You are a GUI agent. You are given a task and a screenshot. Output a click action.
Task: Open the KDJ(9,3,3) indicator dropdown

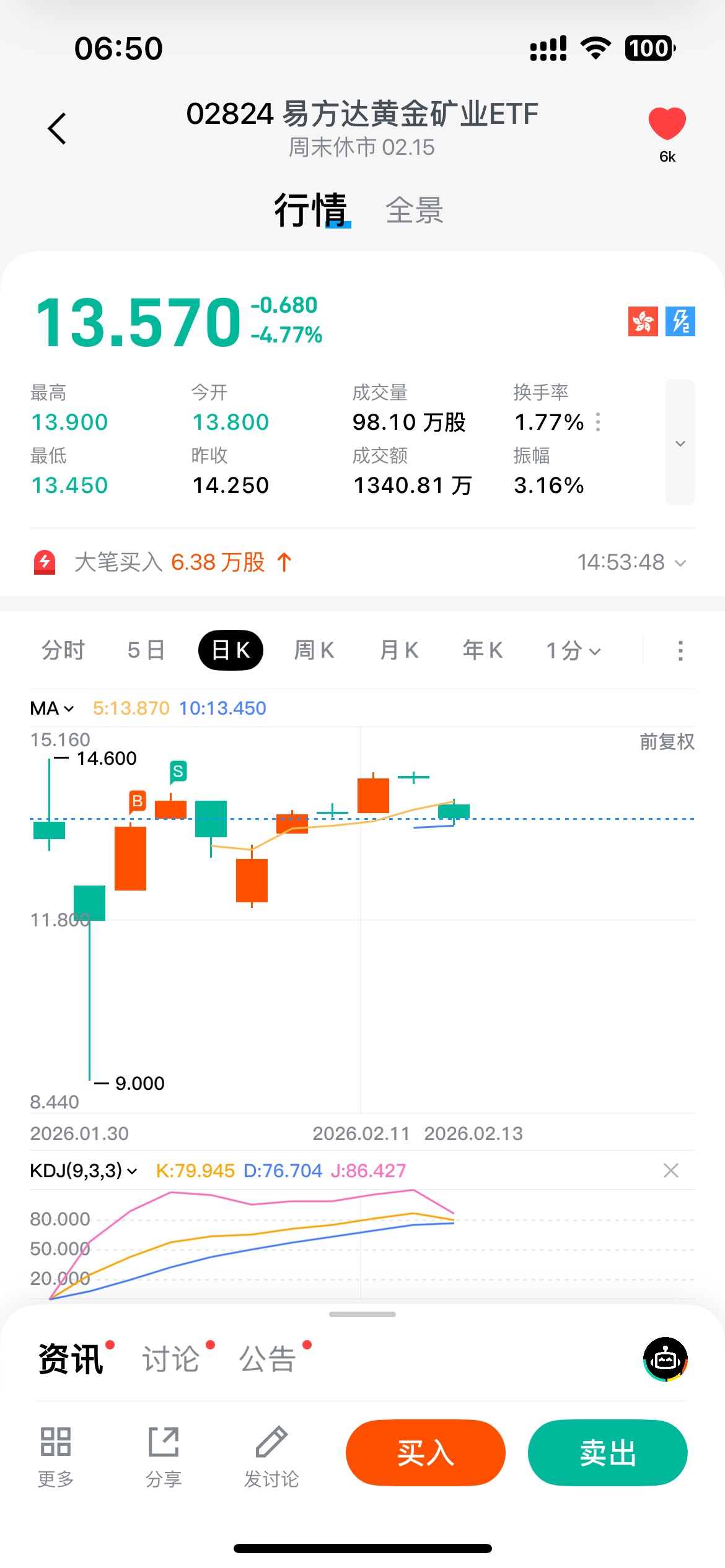tap(84, 1171)
